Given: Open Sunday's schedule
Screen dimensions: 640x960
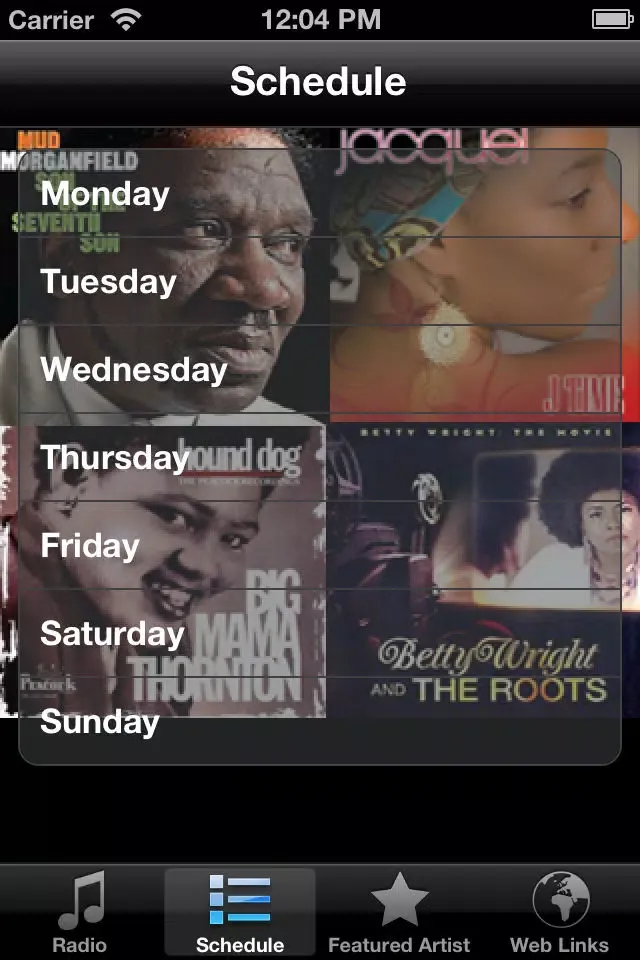Looking at the screenshot, I should 320,721.
